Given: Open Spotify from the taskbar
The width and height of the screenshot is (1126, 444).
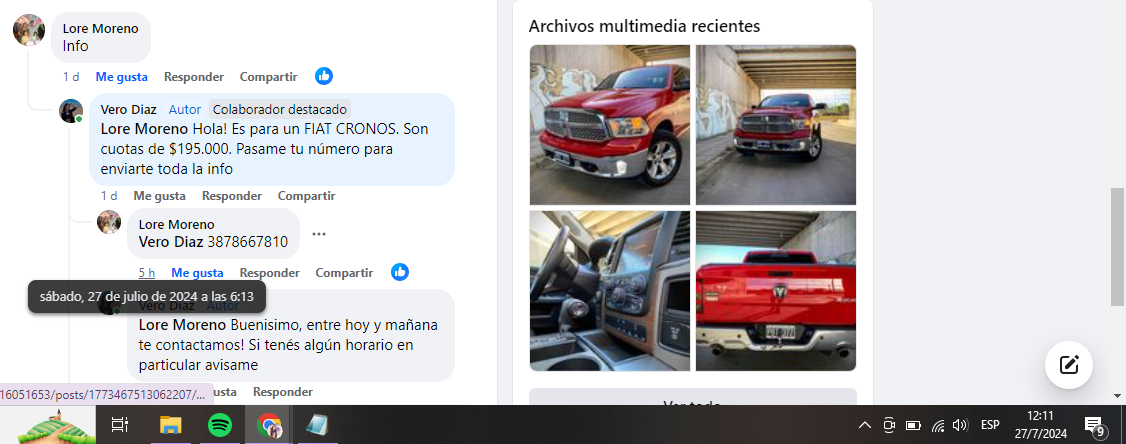Looking at the screenshot, I should 220,425.
